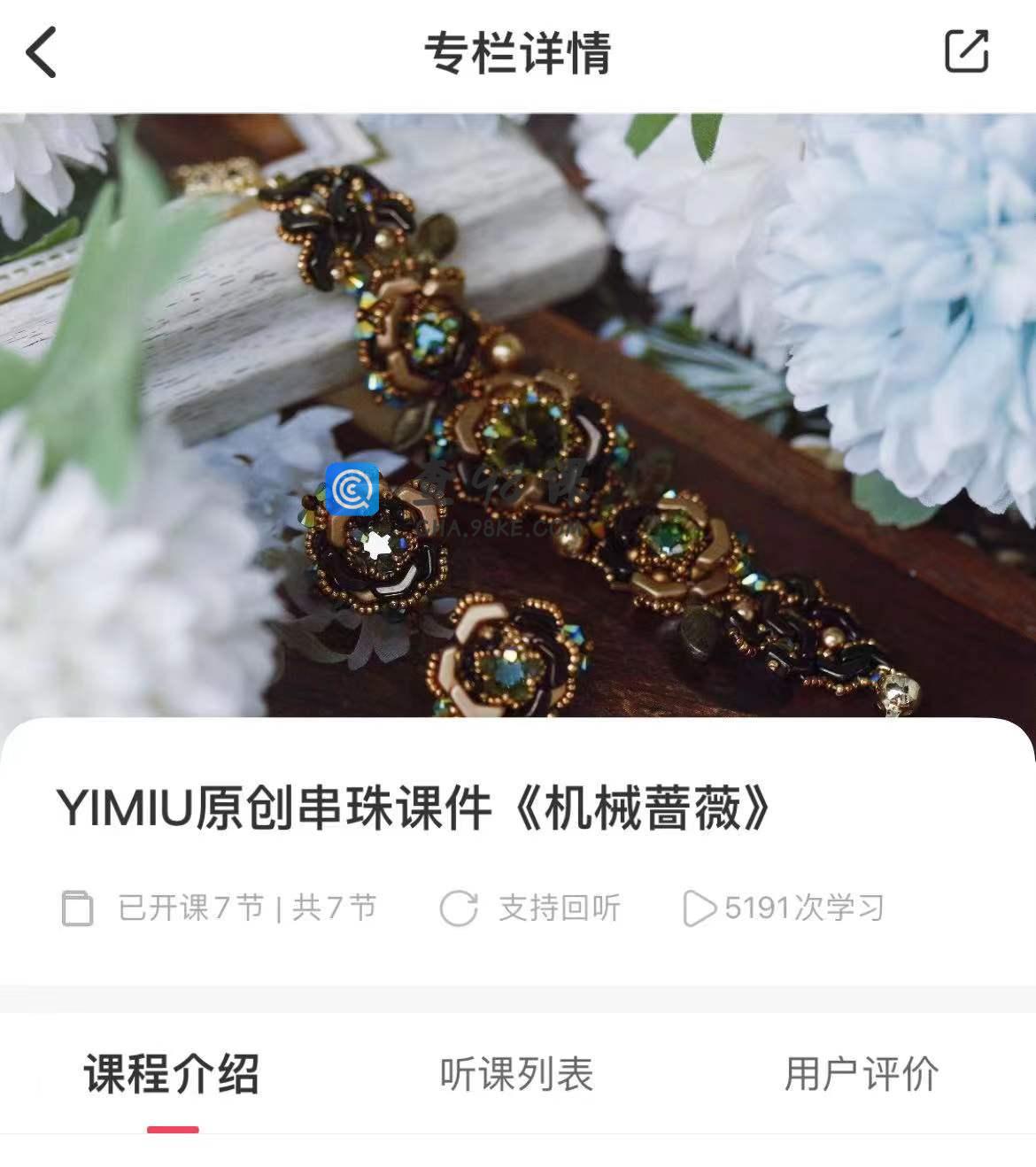The image size is (1036, 1167).
Task: Go back from the 专栏详情 page
Action: coord(42,52)
